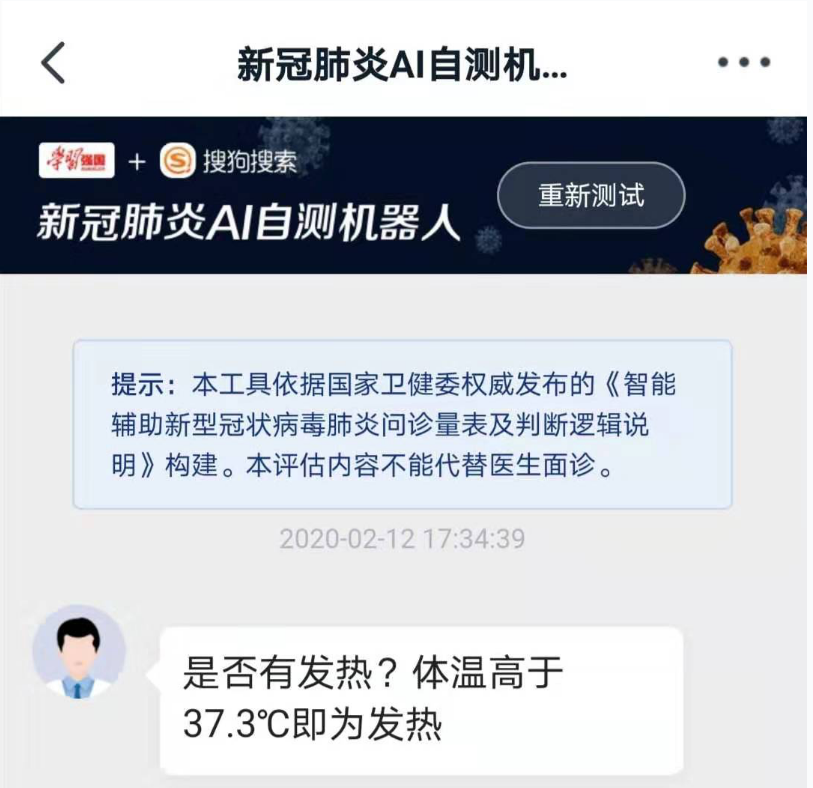Go back using the top-left arrow
Image resolution: width=813 pixels, height=788 pixels.
click(x=53, y=64)
